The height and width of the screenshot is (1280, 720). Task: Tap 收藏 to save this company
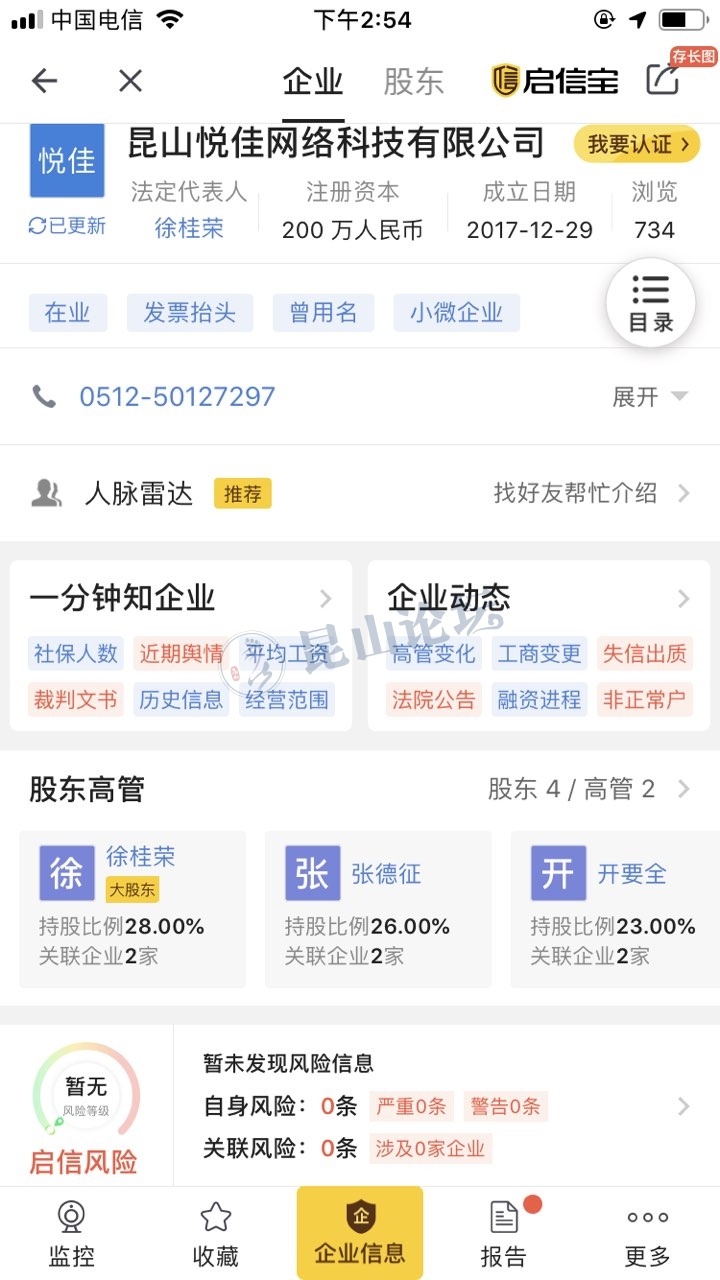pos(216,1234)
